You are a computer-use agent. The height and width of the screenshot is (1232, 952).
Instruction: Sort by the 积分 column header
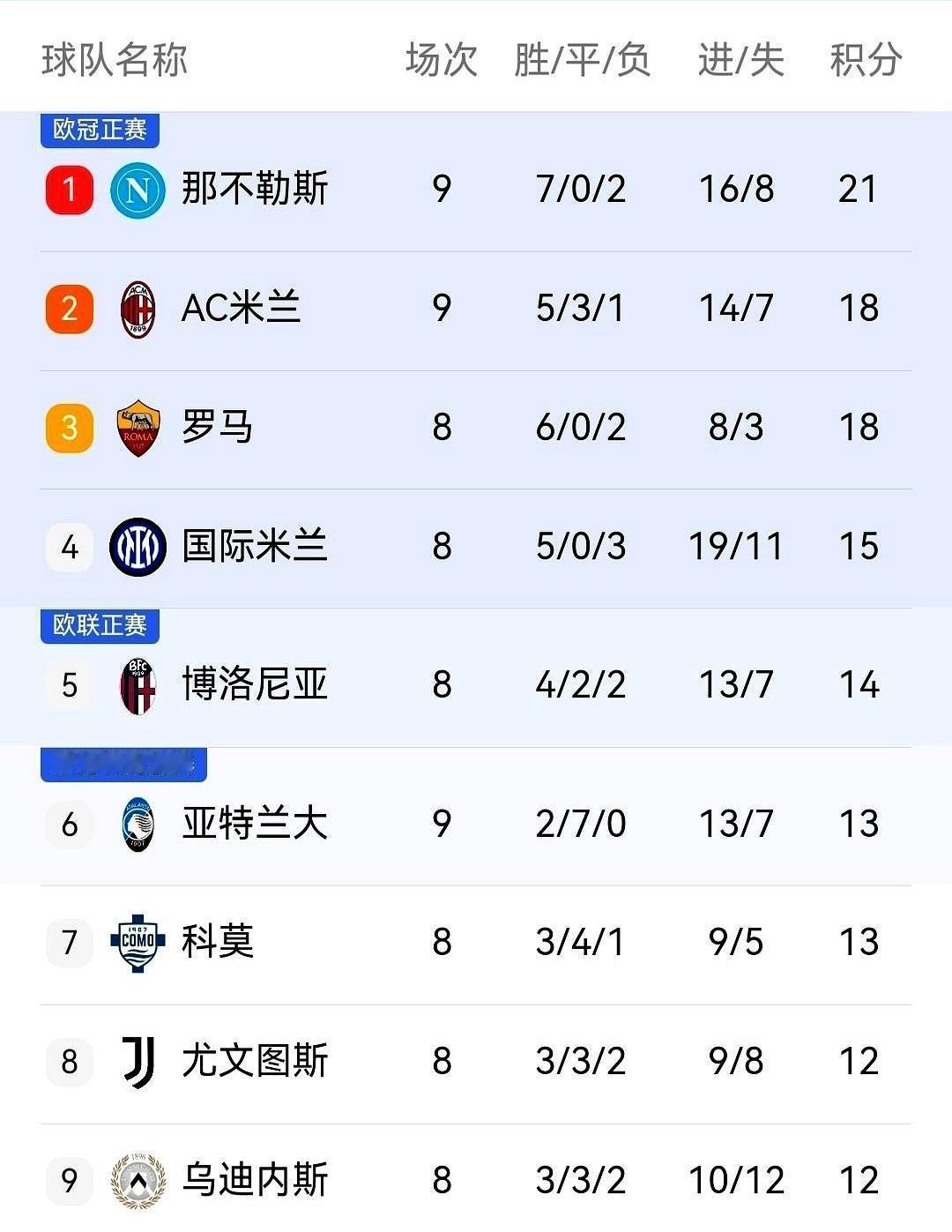pos(862,60)
